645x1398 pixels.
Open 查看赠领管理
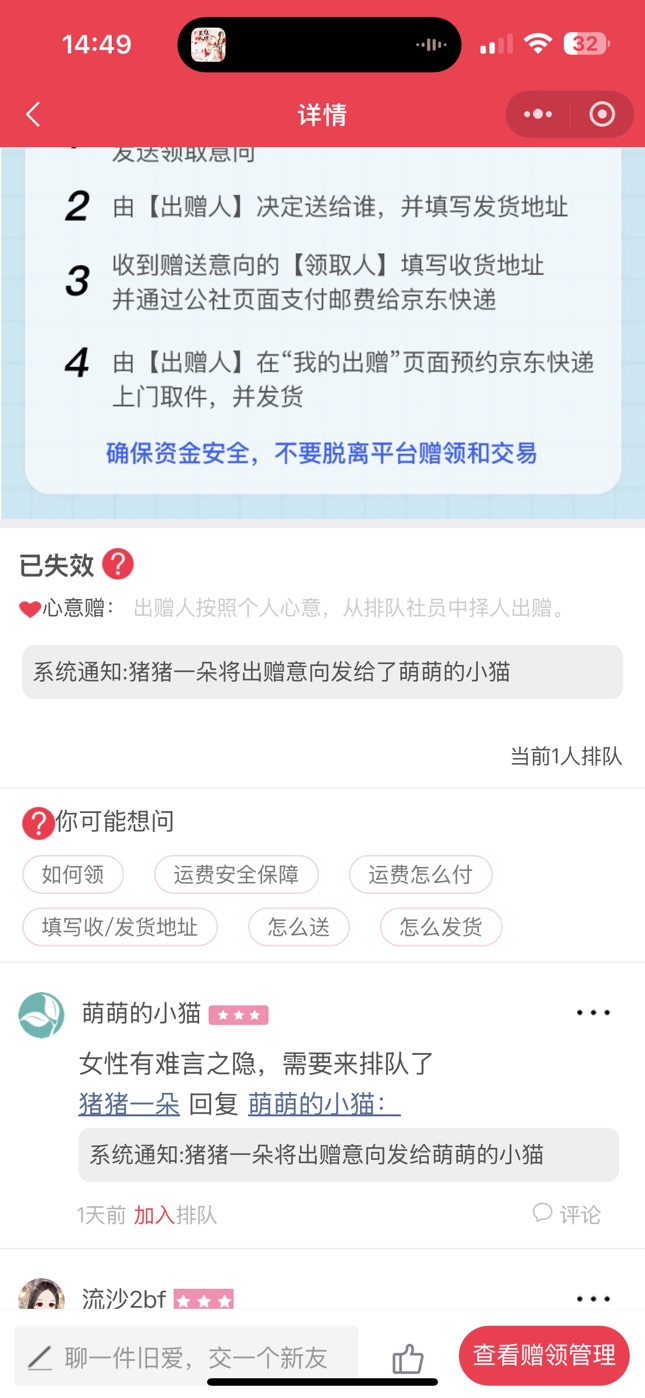click(544, 1356)
